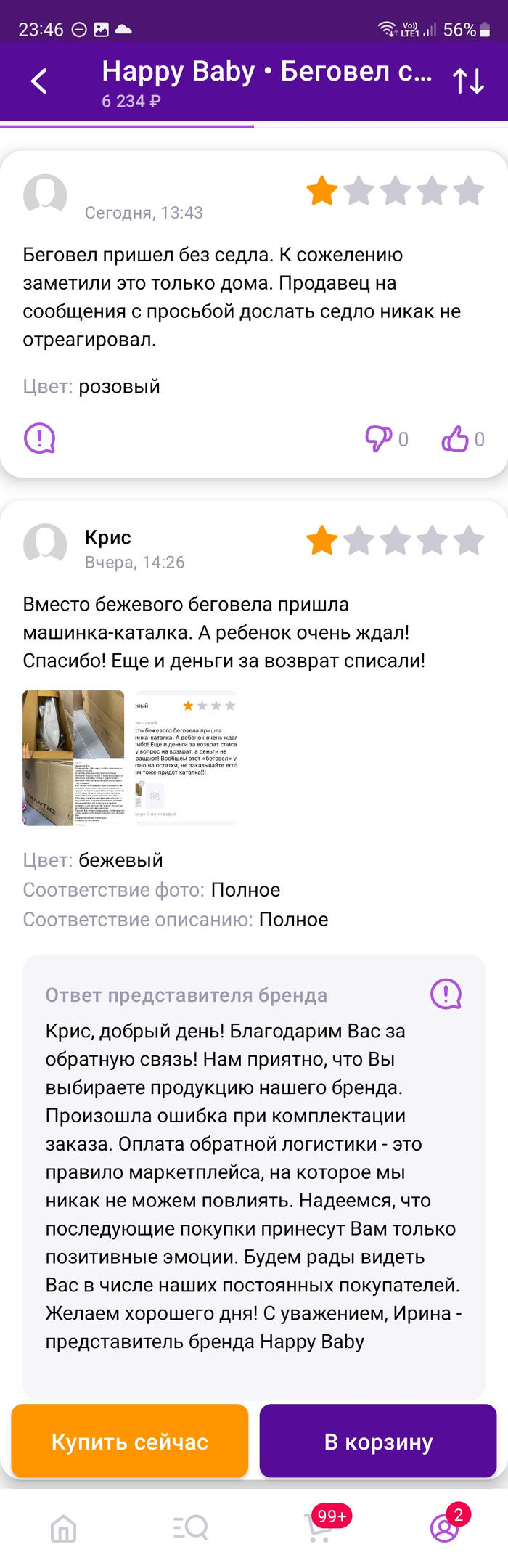Open the review sorting options

(468, 81)
